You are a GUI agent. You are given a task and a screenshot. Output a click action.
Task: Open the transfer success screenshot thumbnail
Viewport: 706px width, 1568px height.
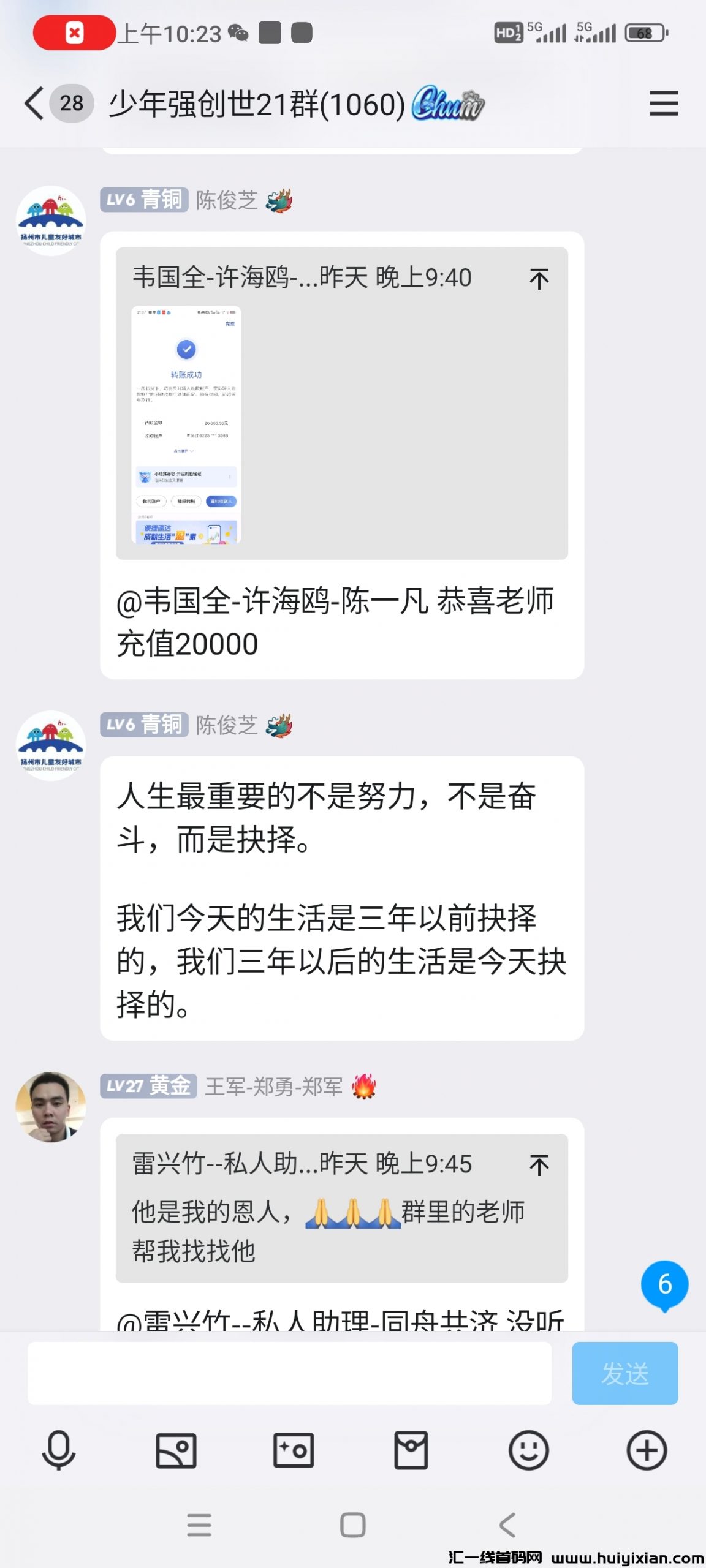186,424
